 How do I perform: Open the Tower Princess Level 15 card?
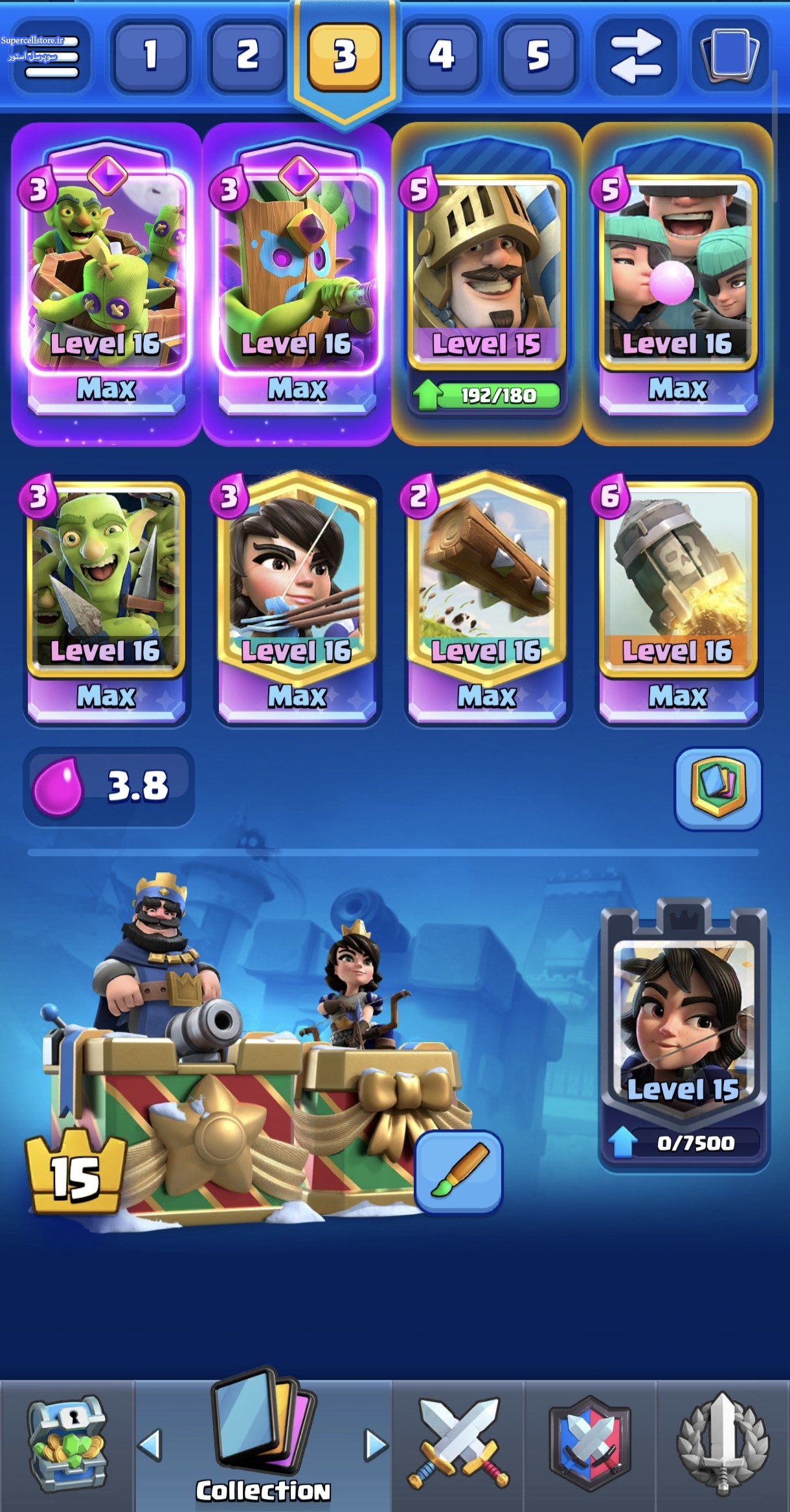click(x=684, y=1030)
